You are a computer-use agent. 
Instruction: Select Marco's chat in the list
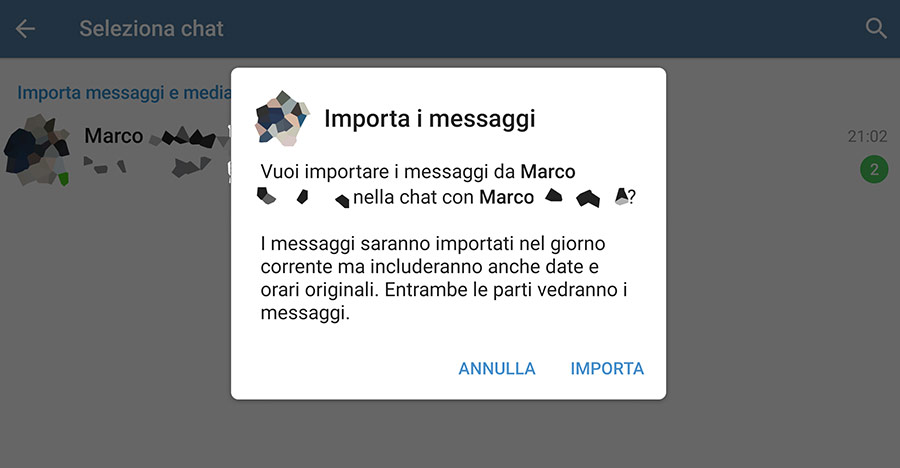point(120,150)
